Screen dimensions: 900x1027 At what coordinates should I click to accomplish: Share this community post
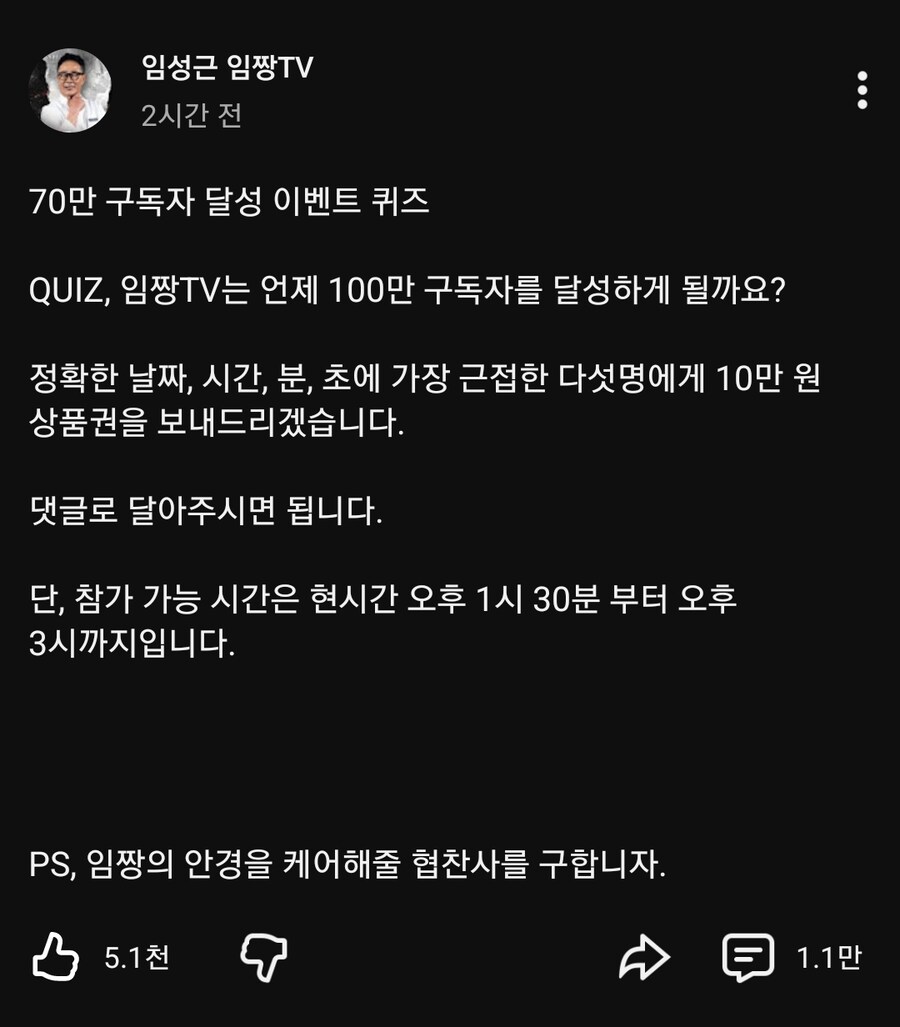[643, 957]
